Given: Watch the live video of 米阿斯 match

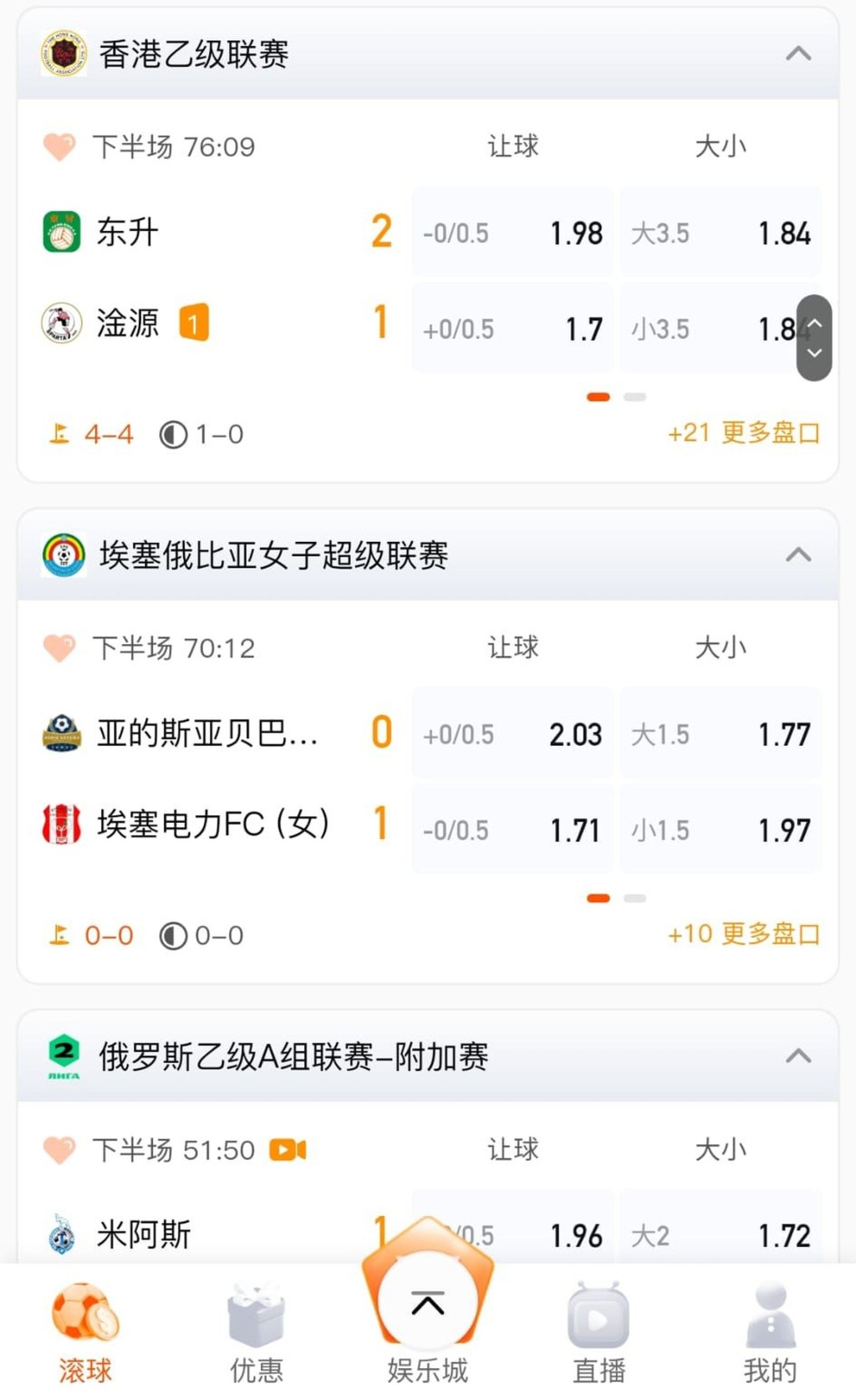Looking at the screenshot, I should (288, 1150).
